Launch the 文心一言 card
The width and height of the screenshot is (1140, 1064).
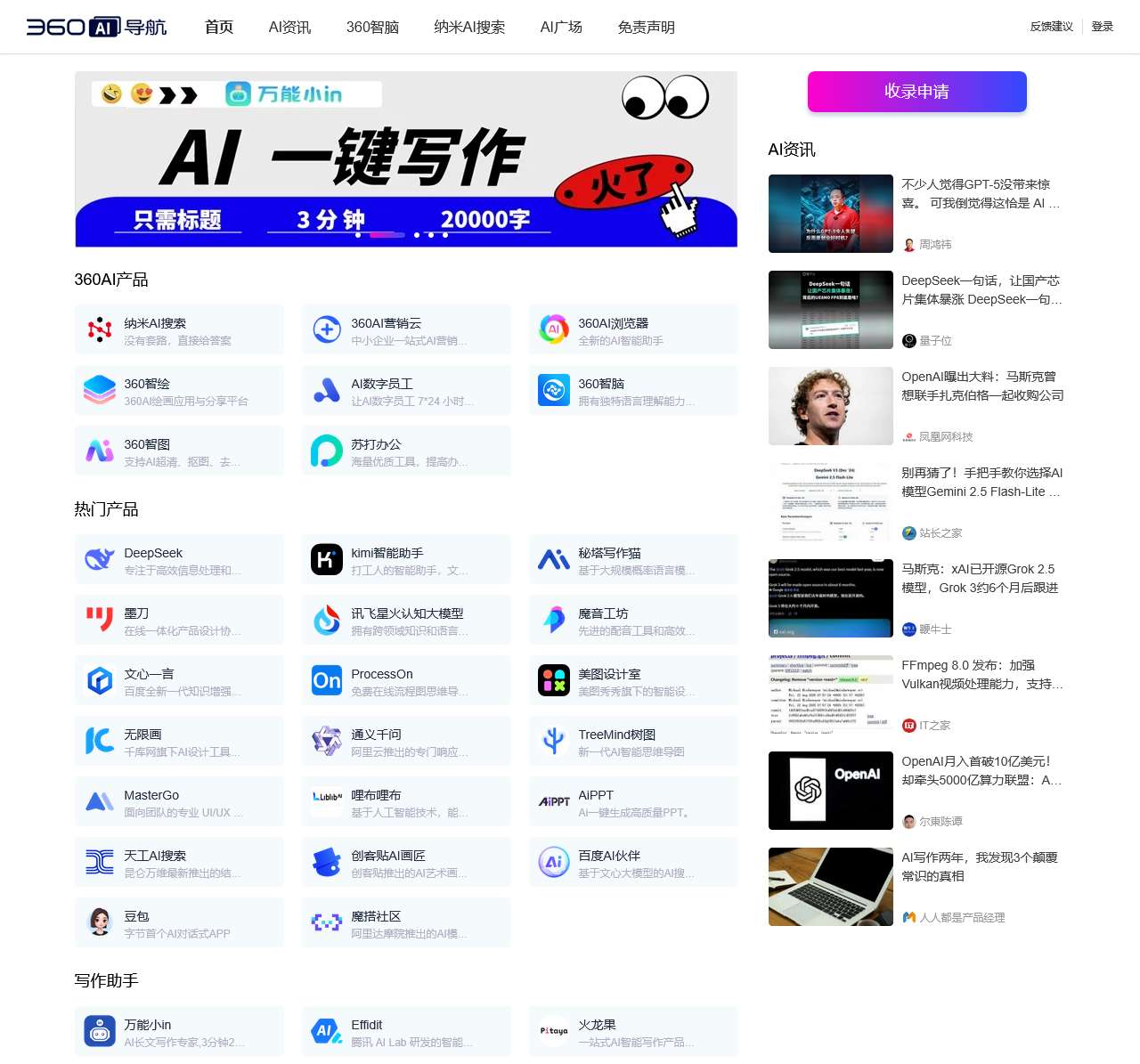[x=179, y=681]
